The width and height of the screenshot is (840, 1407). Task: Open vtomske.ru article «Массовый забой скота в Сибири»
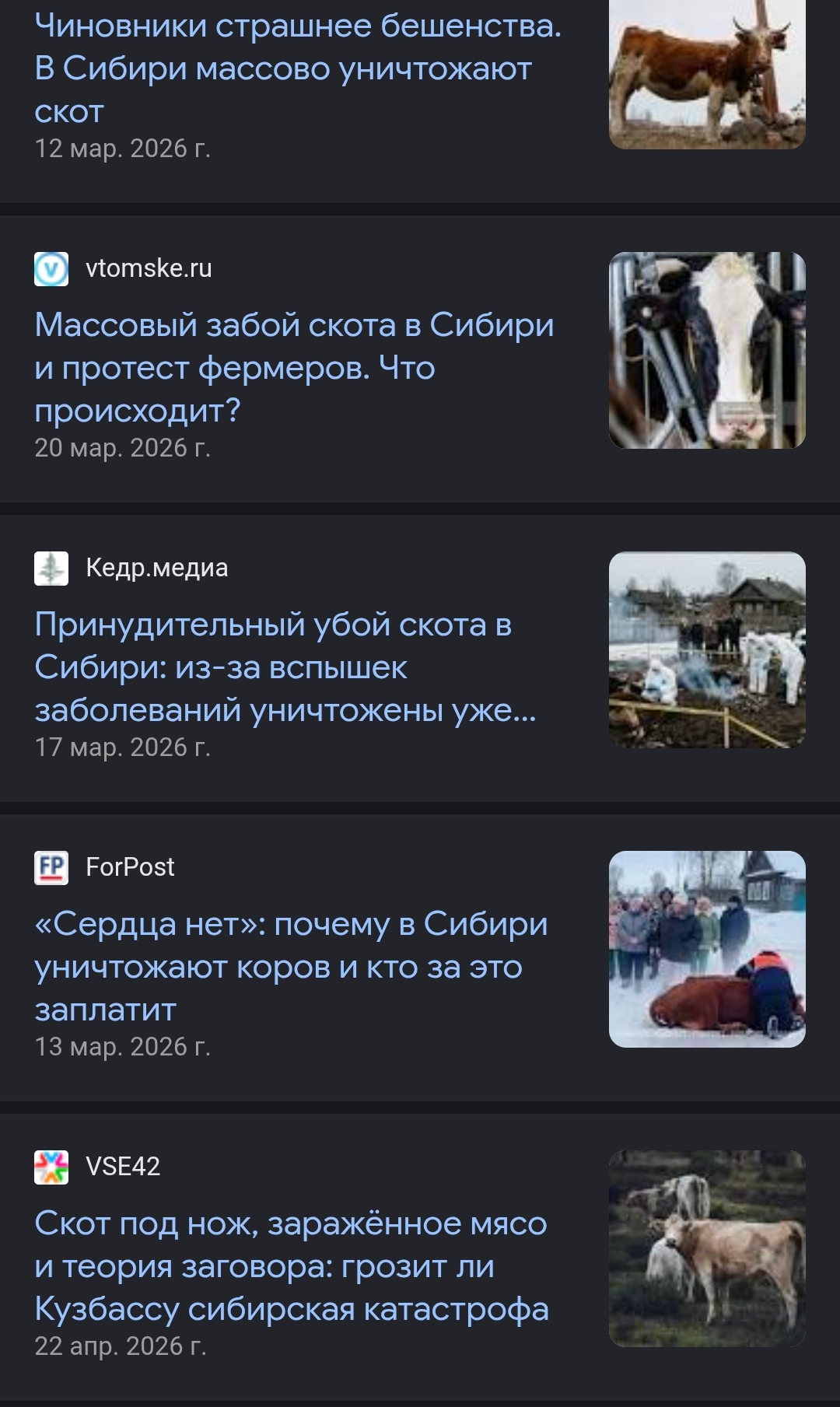click(294, 367)
